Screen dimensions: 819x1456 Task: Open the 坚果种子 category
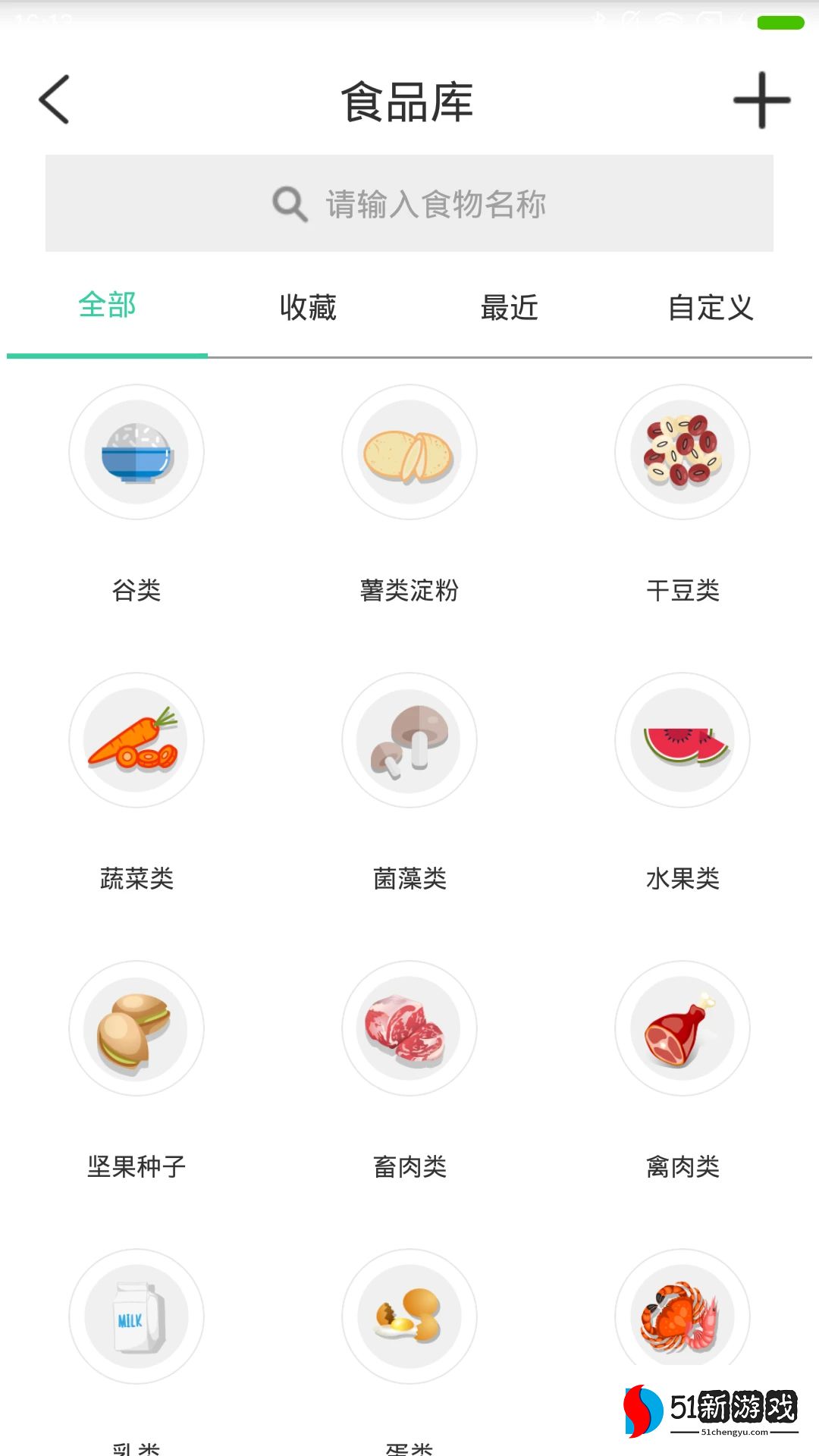click(x=136, y=1029)
